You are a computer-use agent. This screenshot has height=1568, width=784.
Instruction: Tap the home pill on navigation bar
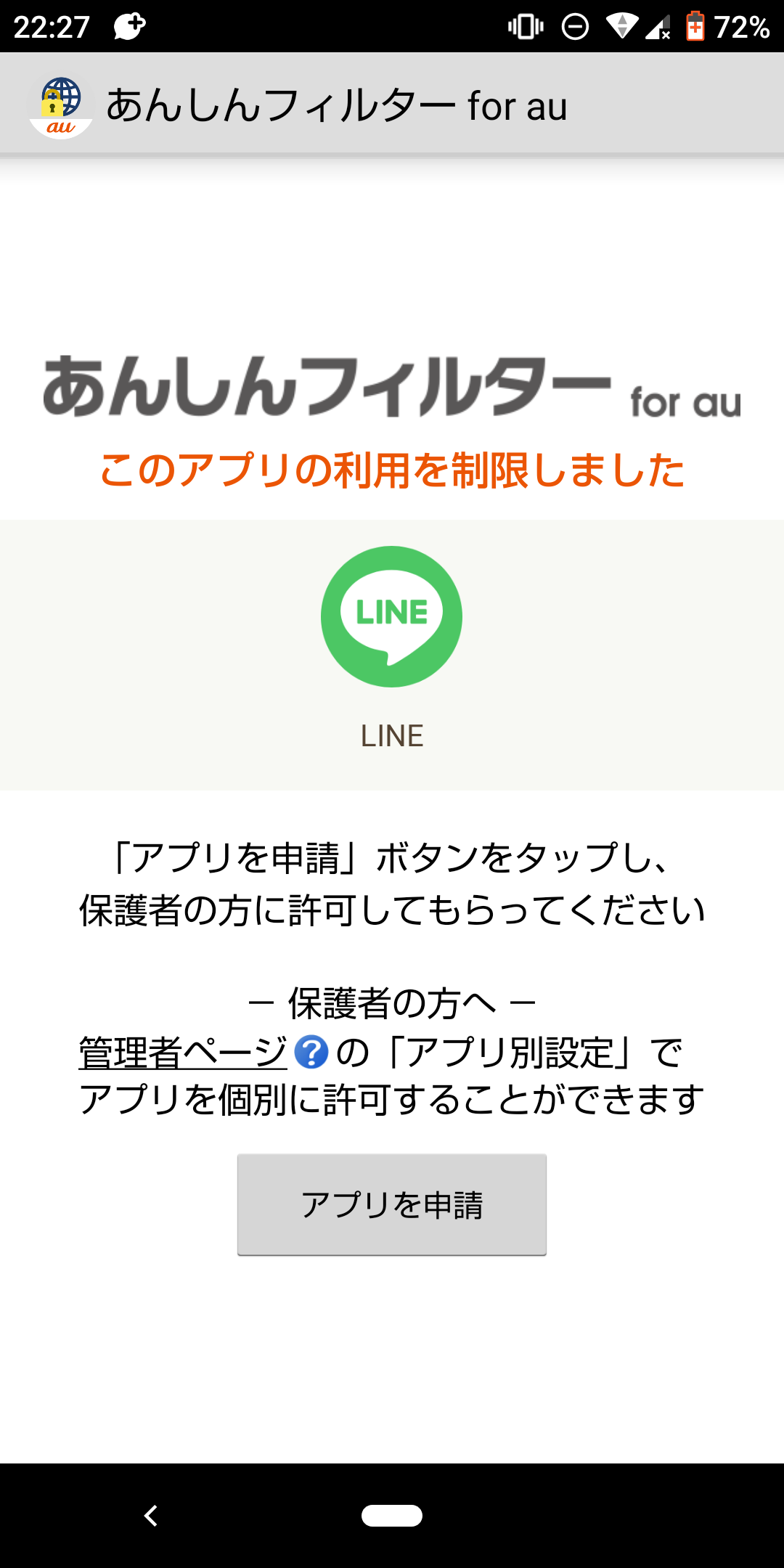[x=392, y=1516]
